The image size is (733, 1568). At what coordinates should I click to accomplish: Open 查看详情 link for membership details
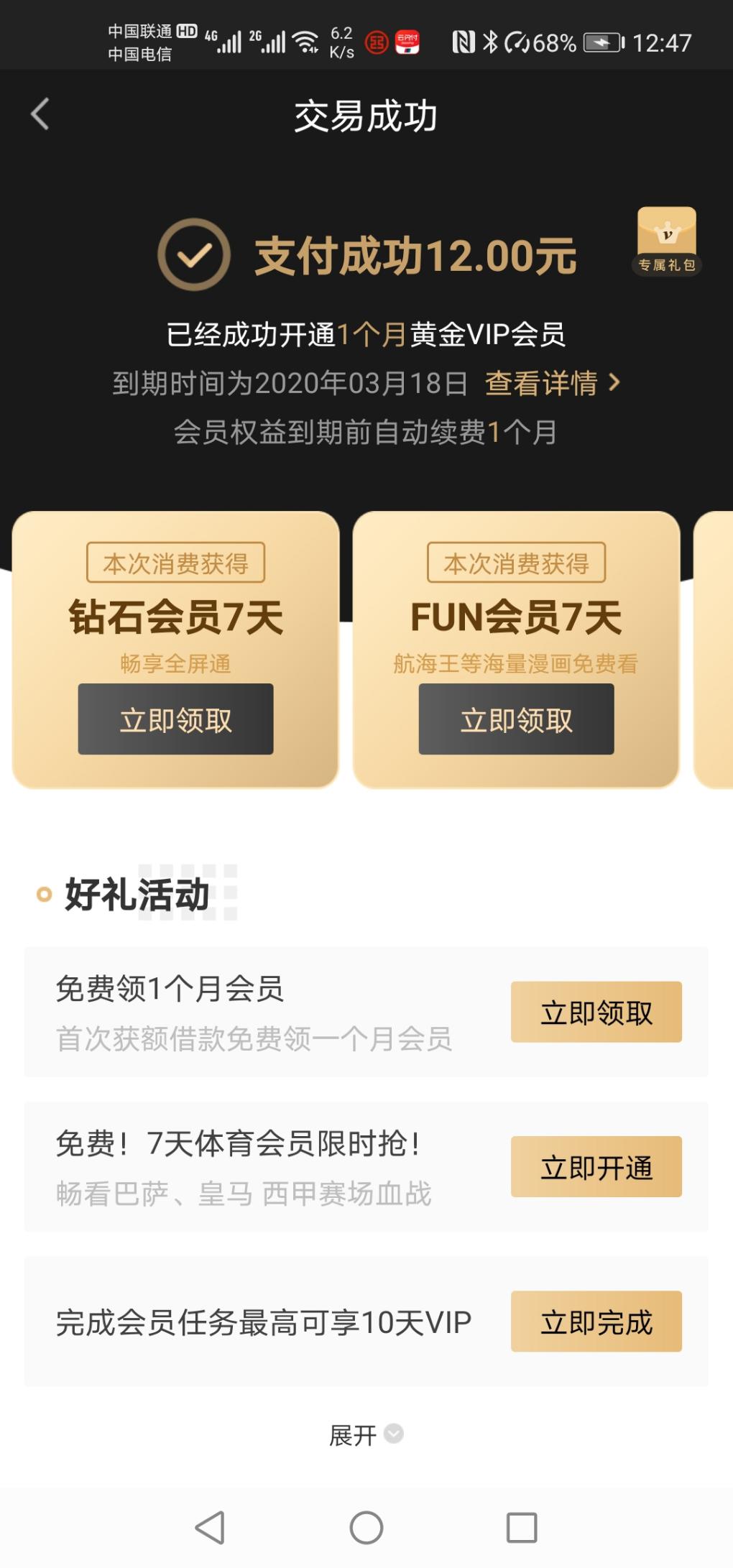pyautogui.click(x=552, y=383)
